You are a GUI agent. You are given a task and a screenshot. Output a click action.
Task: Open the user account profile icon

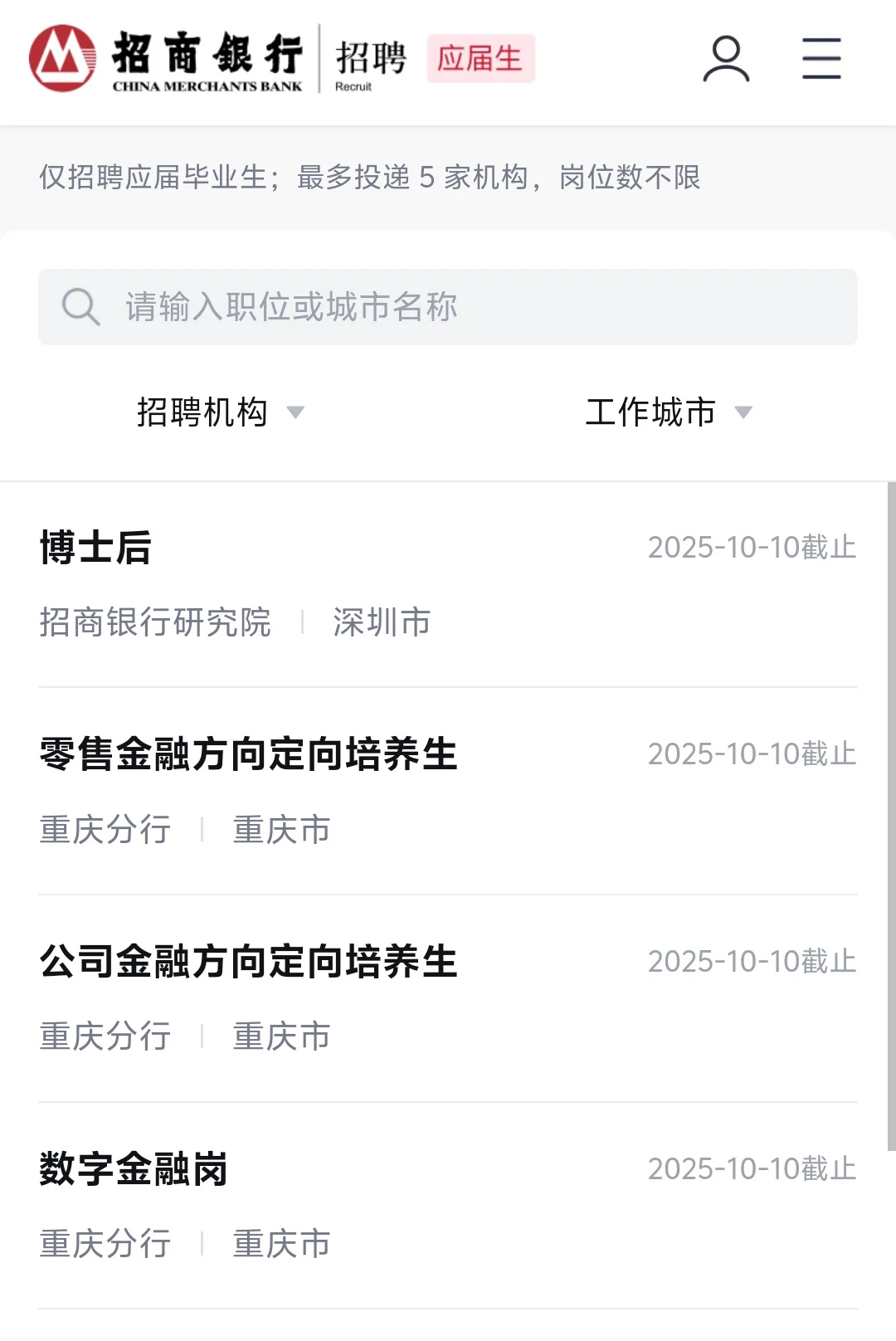[x=726, y=59]
